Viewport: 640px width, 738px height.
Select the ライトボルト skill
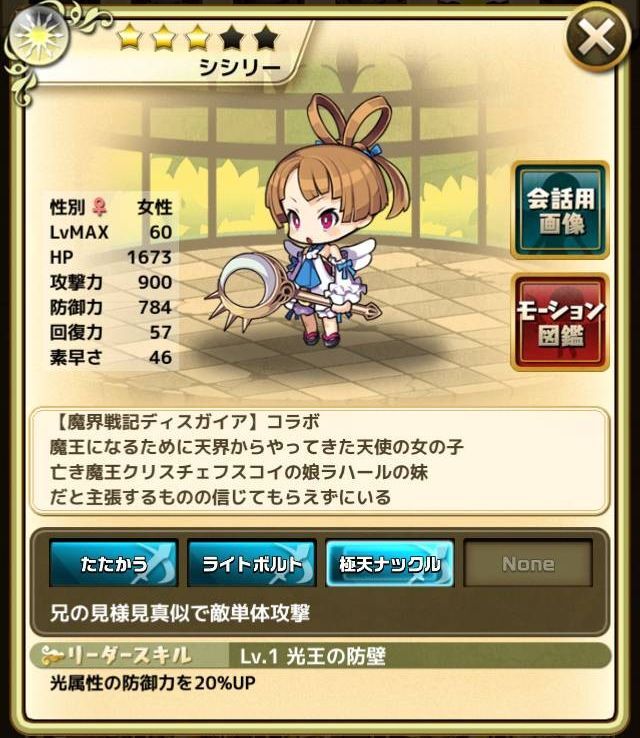point(252,563)
